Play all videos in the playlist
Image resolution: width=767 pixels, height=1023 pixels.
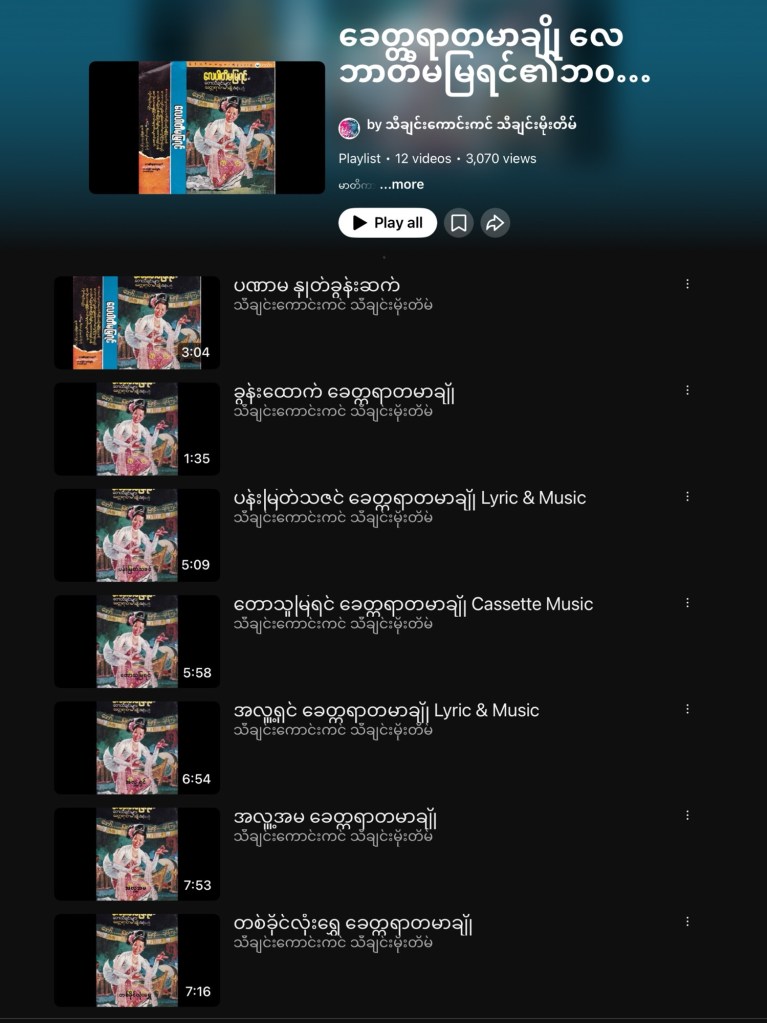pyautogui.click(x=387, y=223)
